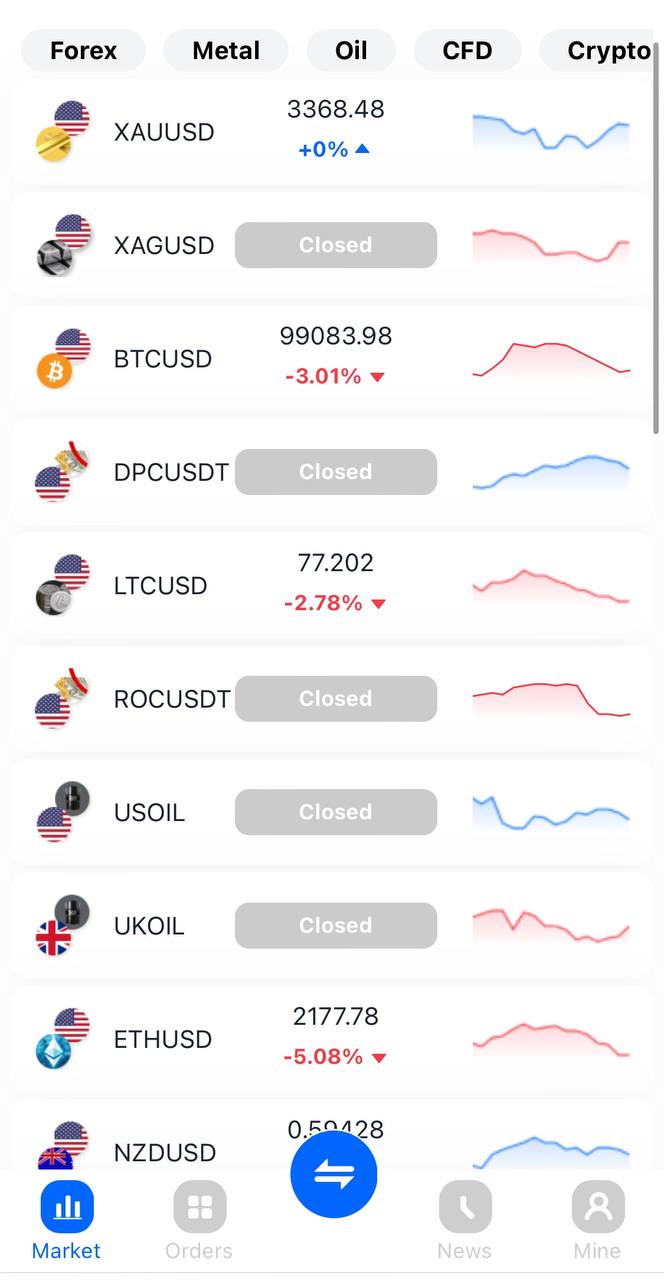Viewport: 664px width, 1280px height.
Task: Open the DPCUSDT instrument
Action: (x=171, y=472)
